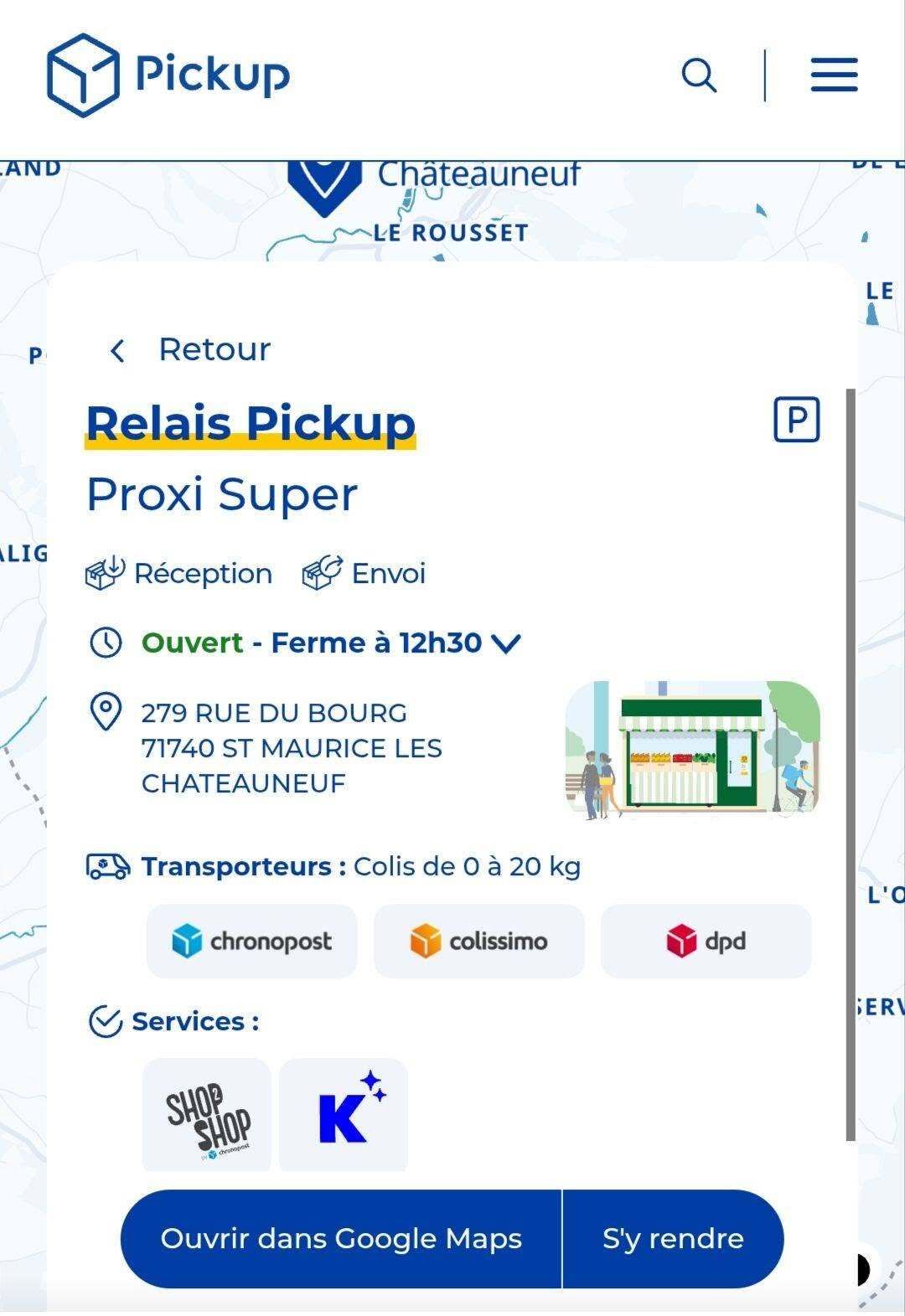The image size is (905, 1316).
Task: Tap the Pickup logo to go home
Action: click(x=168, y=75)
